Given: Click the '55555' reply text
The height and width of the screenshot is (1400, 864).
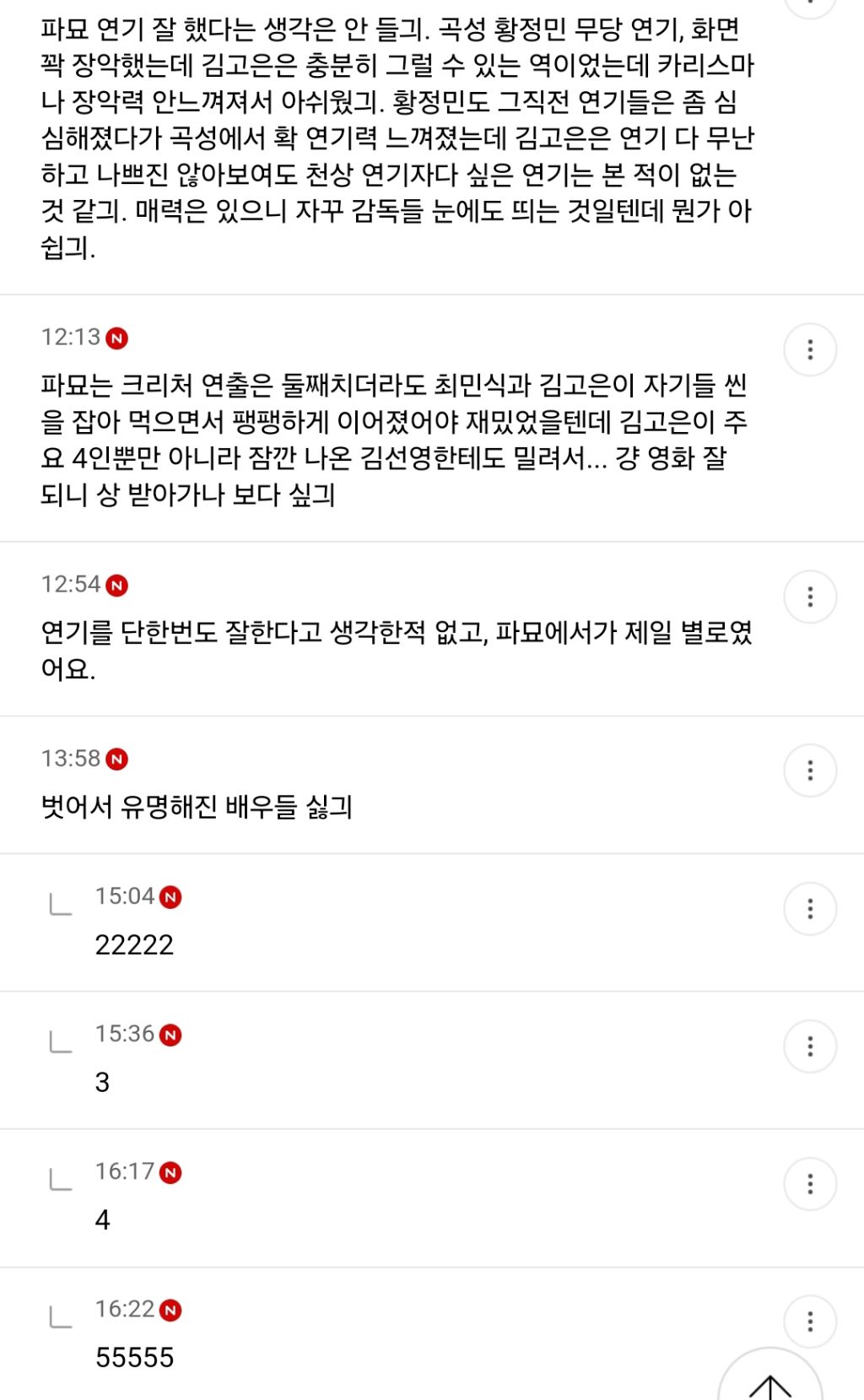Looking at the screenshot, I should point(135,1355).
